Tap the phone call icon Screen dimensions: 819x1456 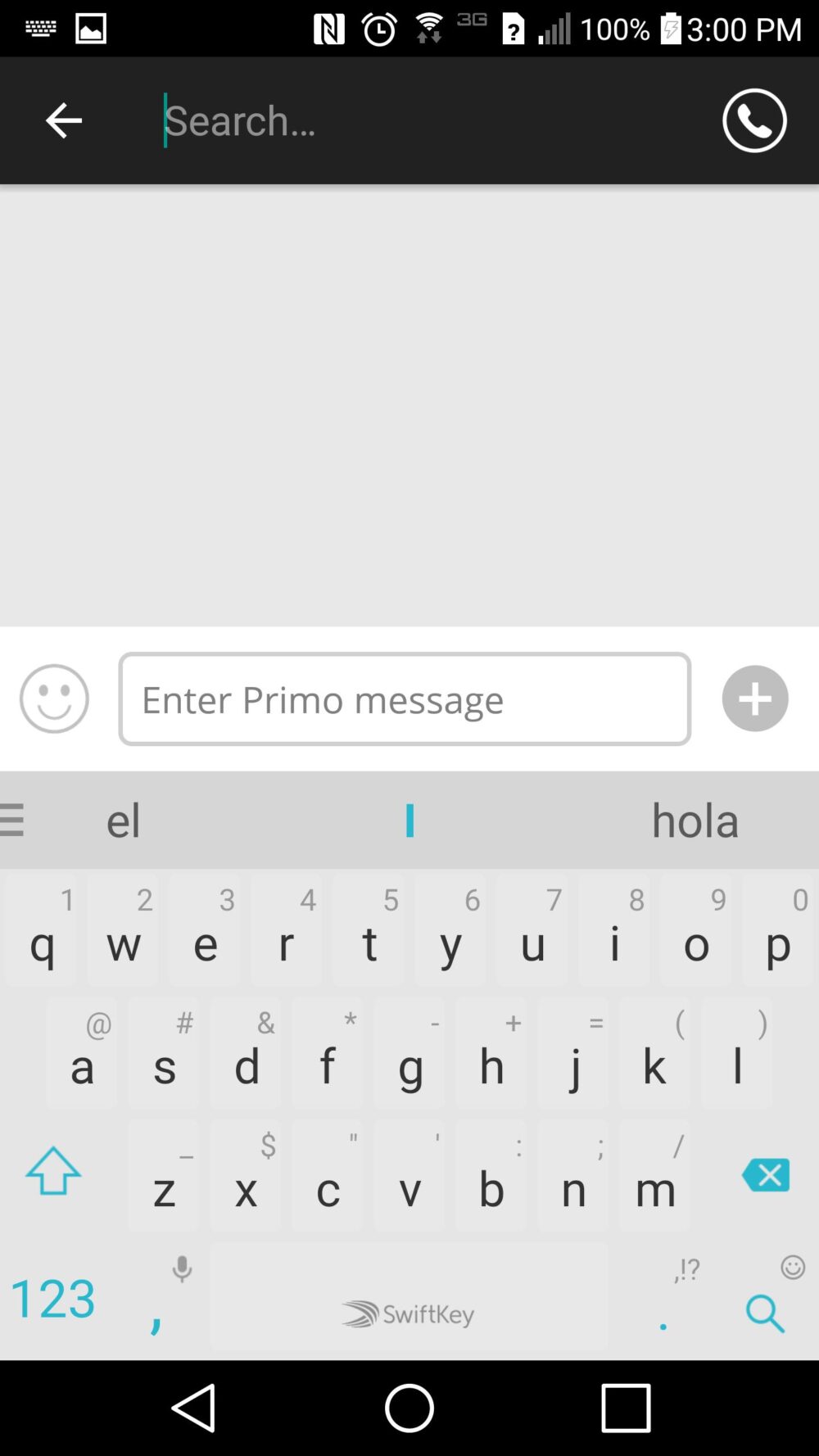click(x=753, y=120)
